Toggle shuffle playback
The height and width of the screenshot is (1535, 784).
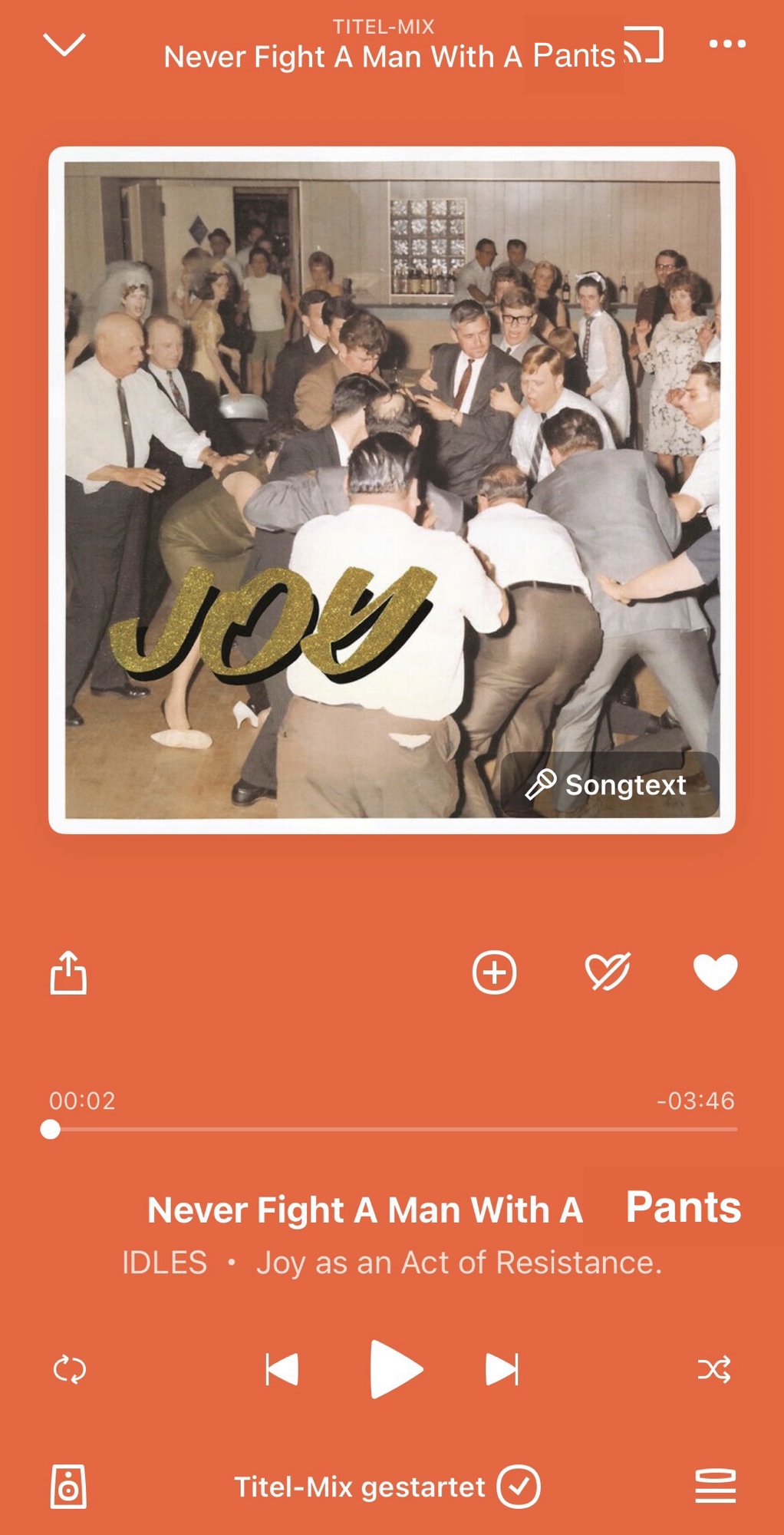tap(713, 1369)
